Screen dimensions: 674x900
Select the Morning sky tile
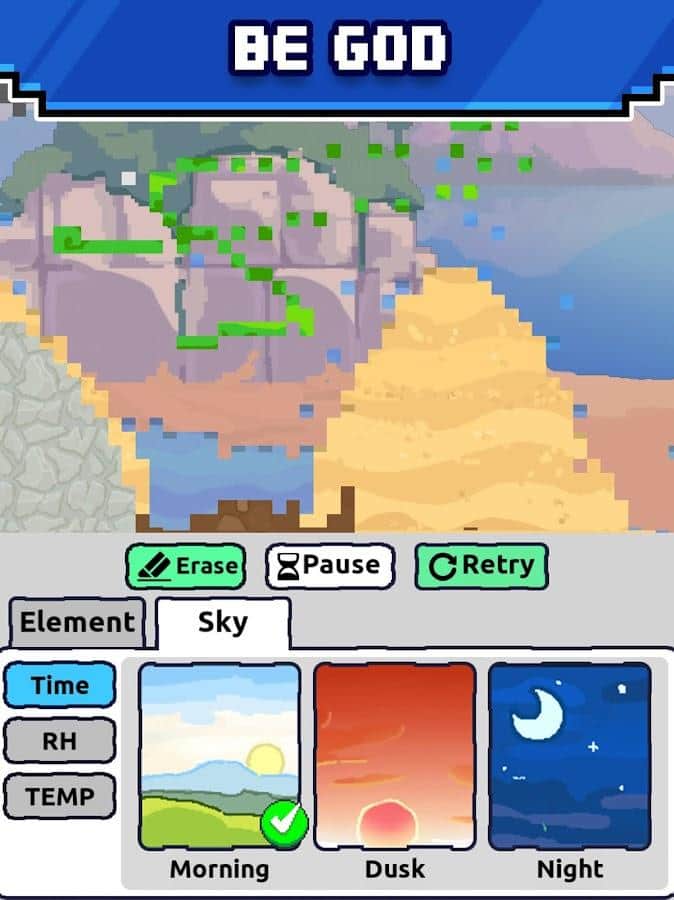tap(219, 757)
